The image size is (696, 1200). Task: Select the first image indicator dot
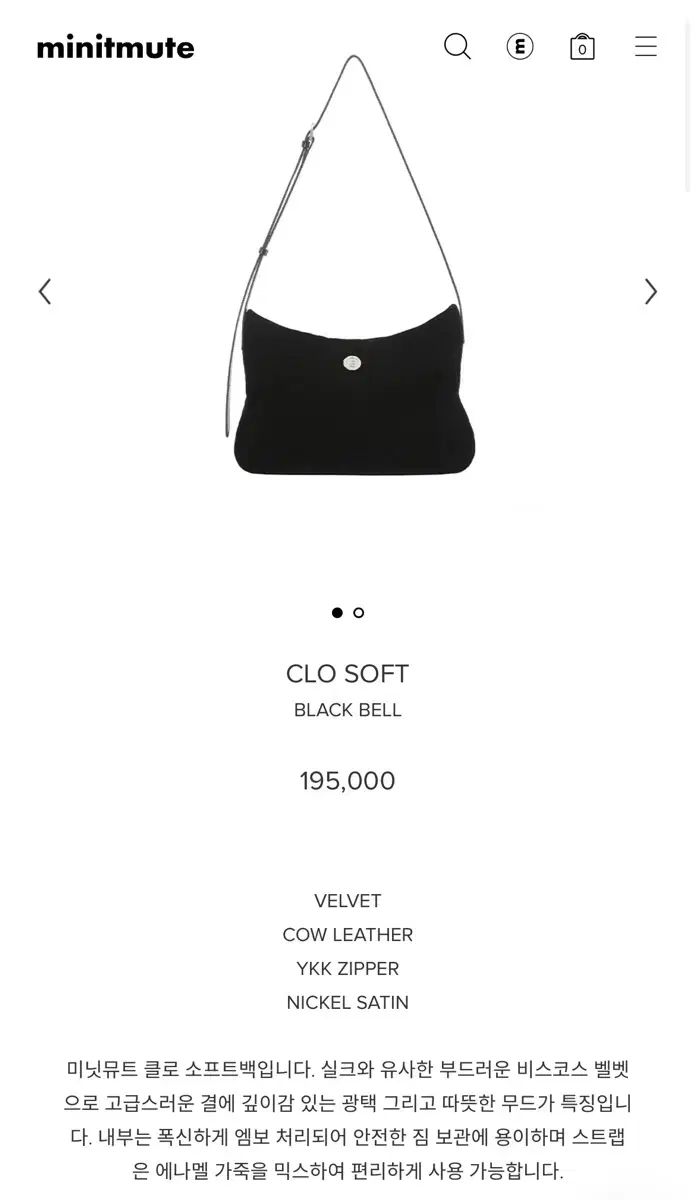[337, 612]
